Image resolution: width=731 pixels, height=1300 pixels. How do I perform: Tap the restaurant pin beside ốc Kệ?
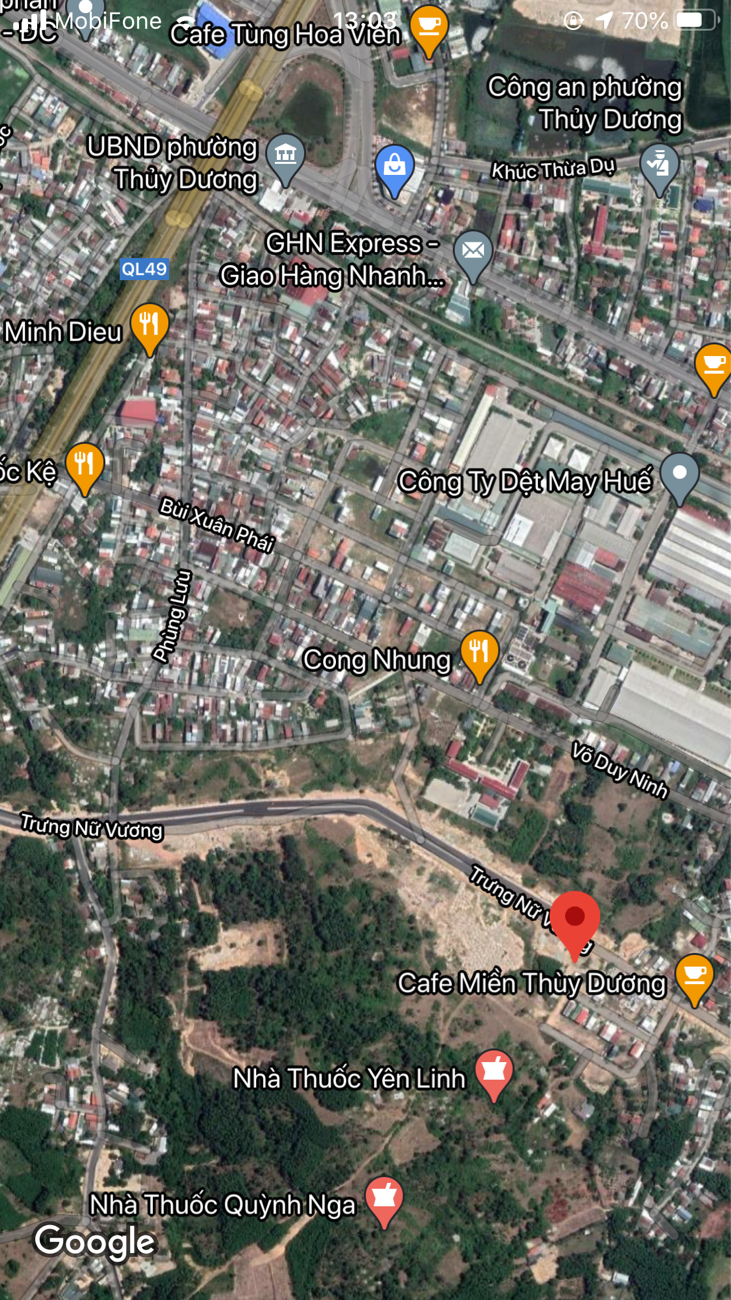coord(85,468)
